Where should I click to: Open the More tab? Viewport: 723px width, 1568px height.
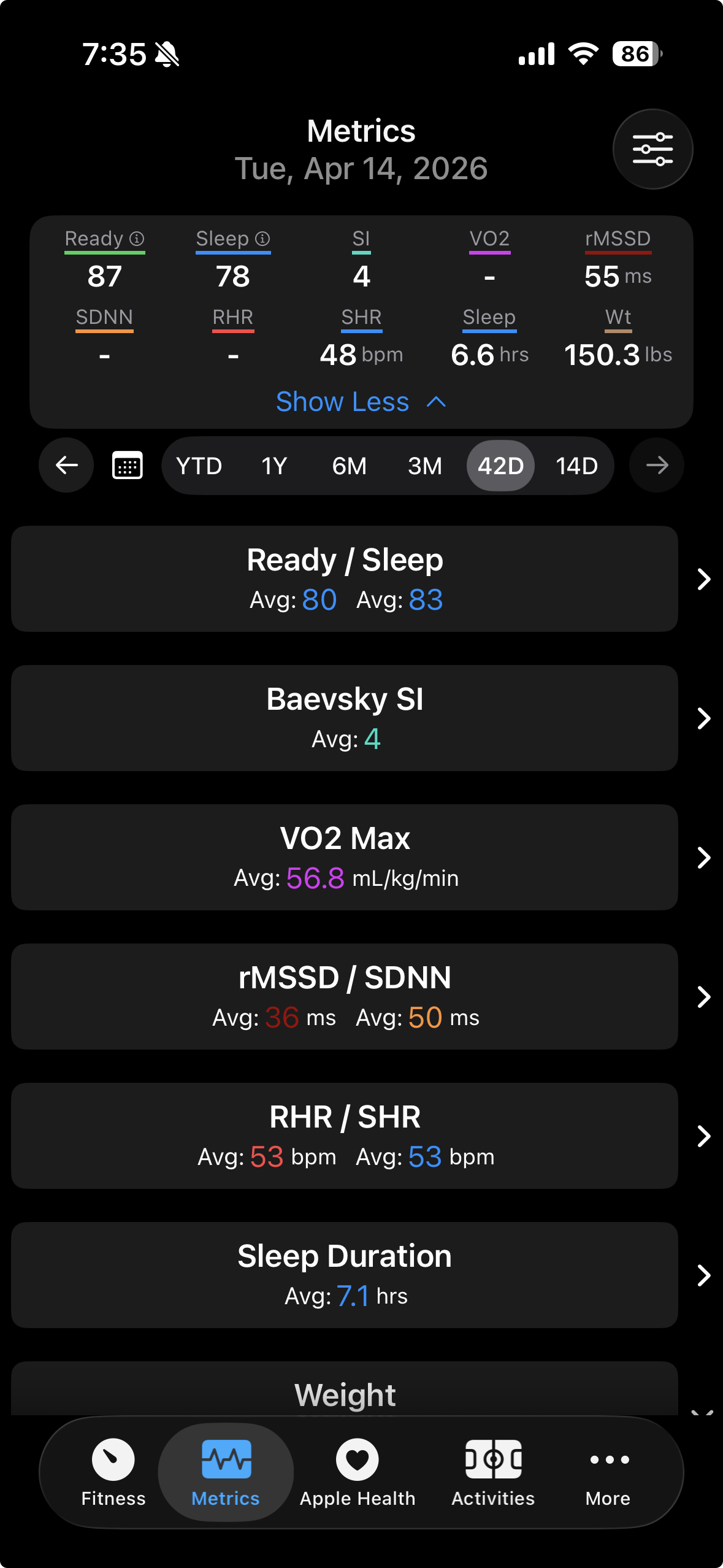coord(608,1472)
